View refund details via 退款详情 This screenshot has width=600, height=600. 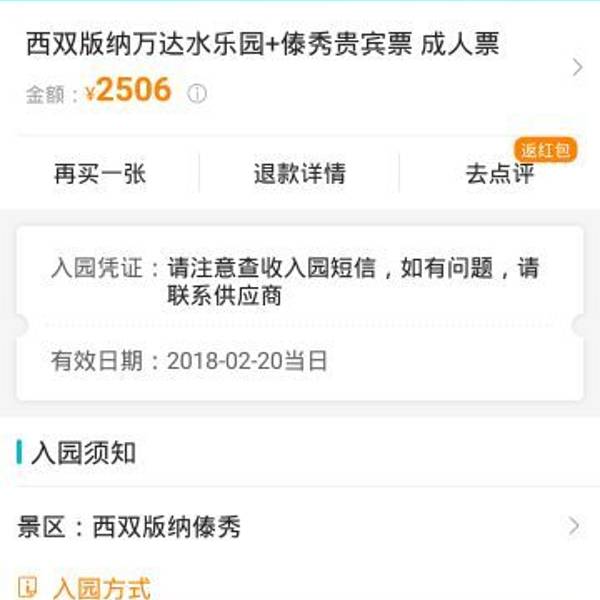point(299,174)
